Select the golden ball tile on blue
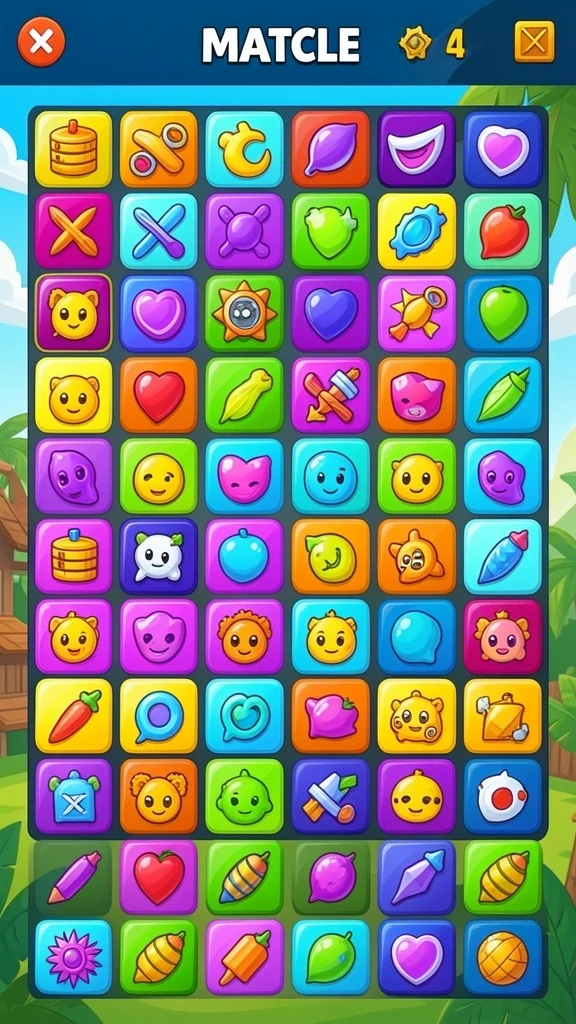This screenshot has height=1024, width=576. coord(503,957)
